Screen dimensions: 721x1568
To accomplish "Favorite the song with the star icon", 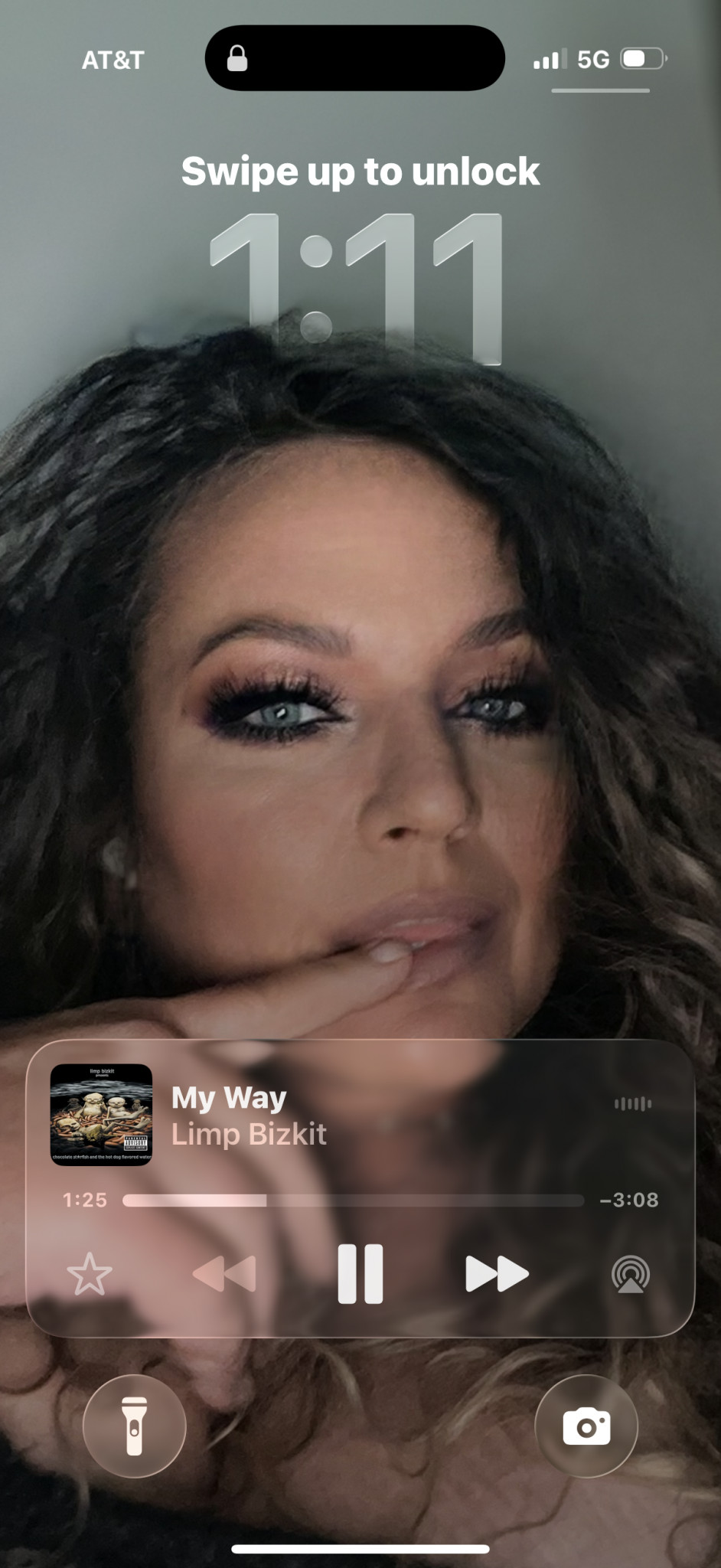I will [x=90, y=1274].
